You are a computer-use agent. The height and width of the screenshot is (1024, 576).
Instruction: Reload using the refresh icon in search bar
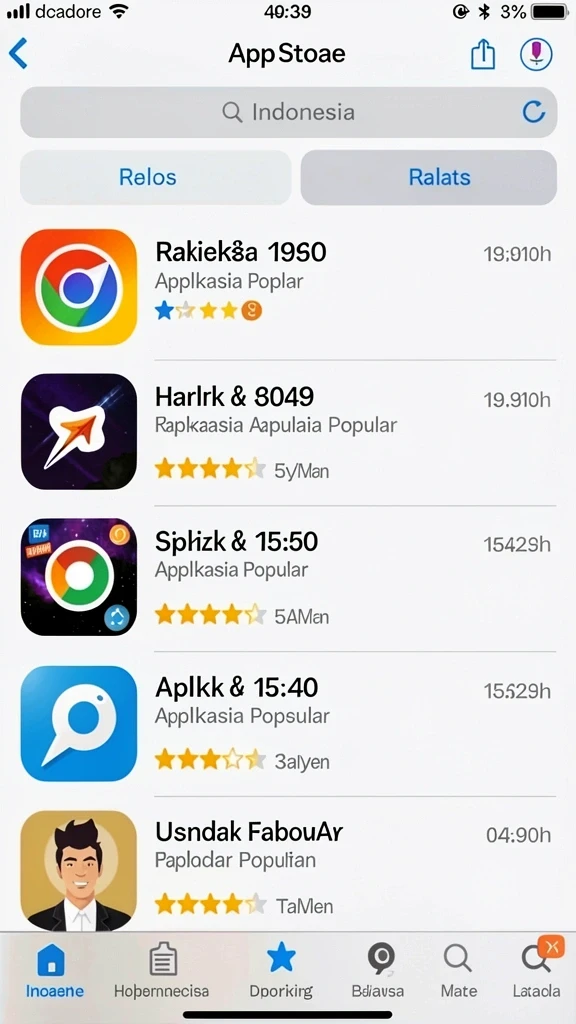[x=534, y=112]
